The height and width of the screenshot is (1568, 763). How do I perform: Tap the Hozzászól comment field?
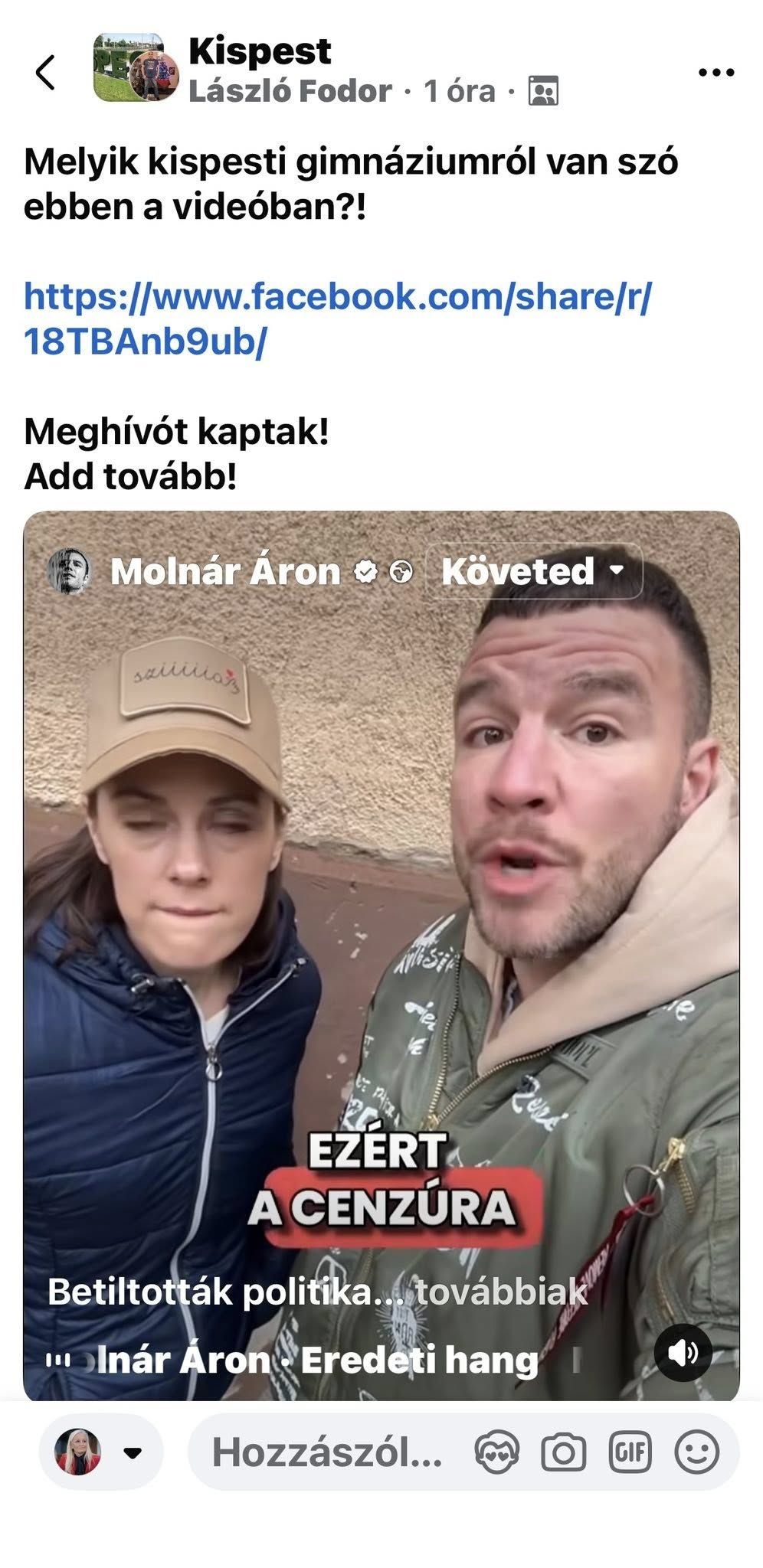tap(327, 1452)
